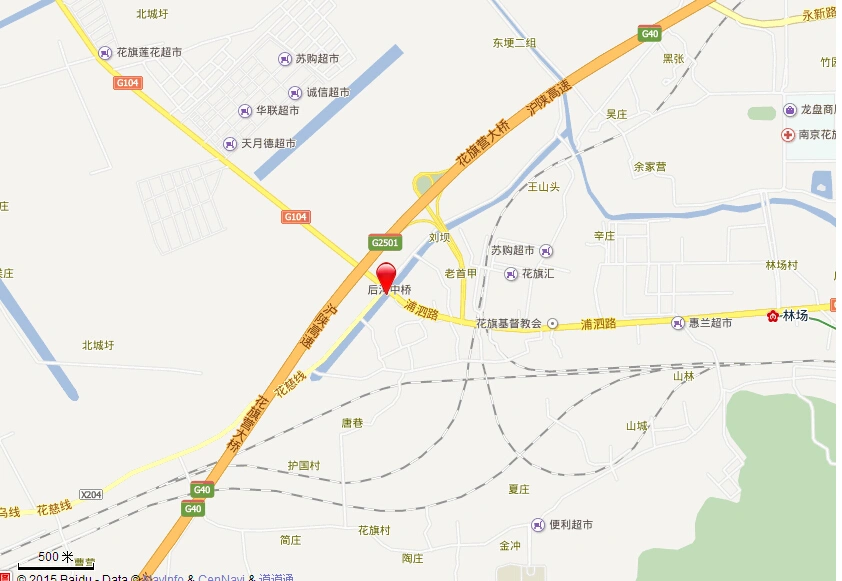The width and height of the screenshot is (842, 581).
Task: Tap the red location marker at 后河中桥
Action: click(x=386, y=276)
